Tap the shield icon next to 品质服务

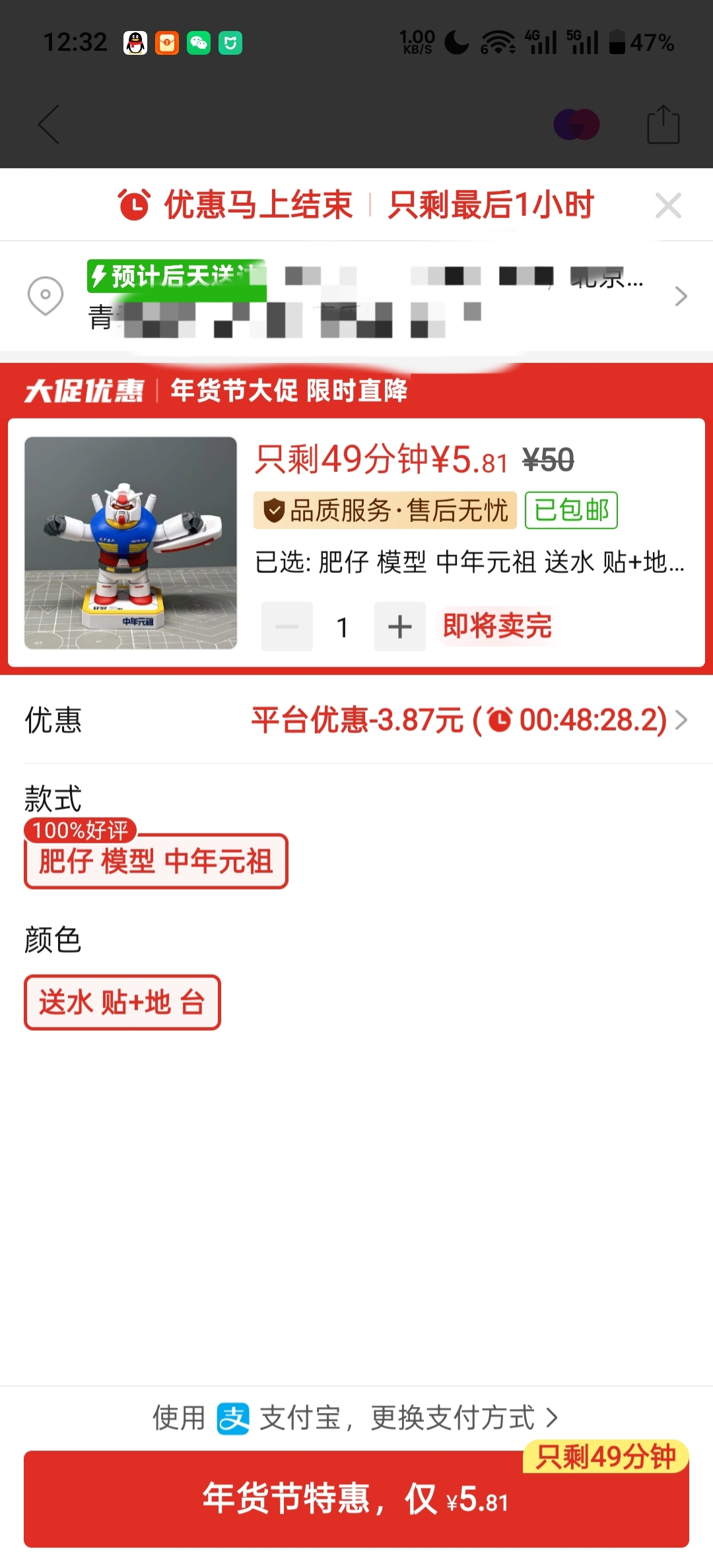(273, 509)
